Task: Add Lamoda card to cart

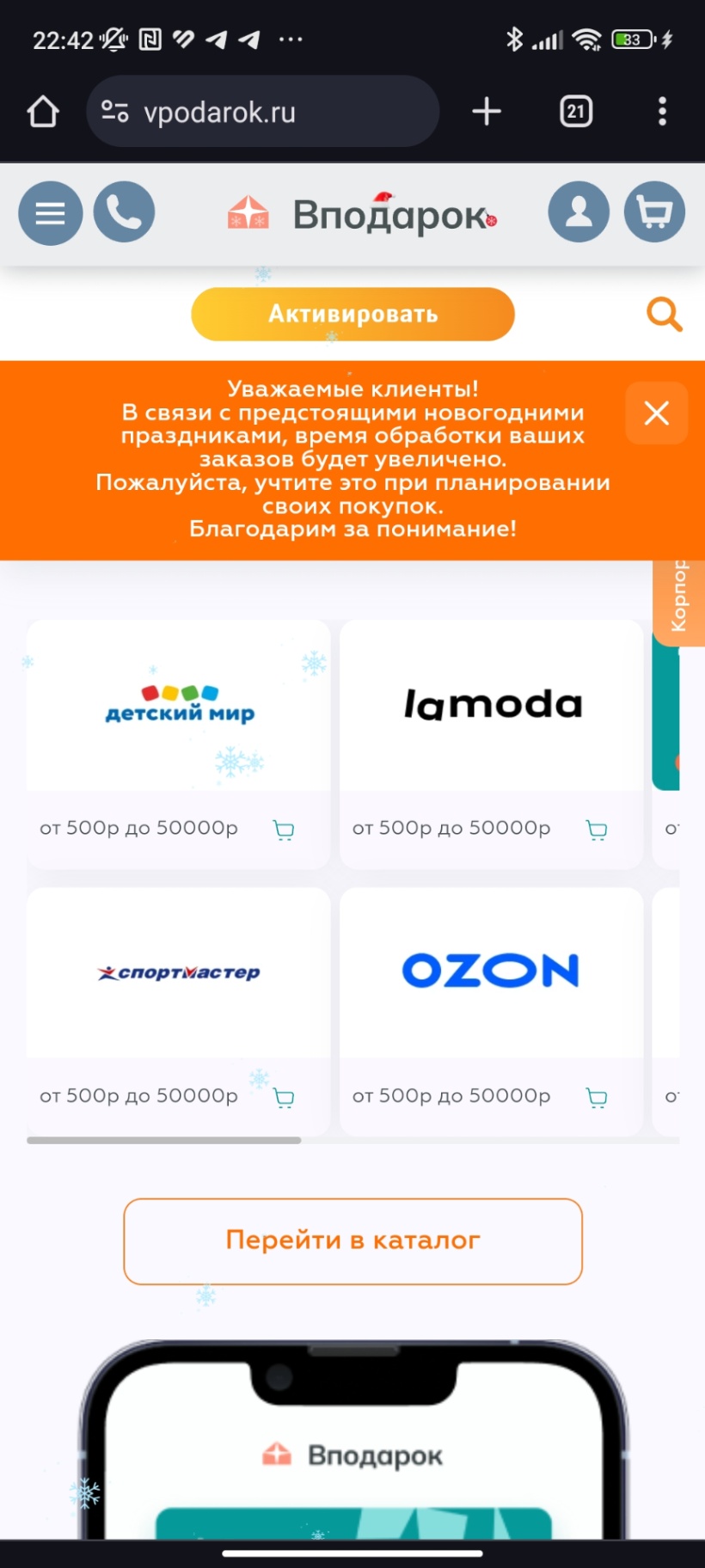Action: click(597, 830)
